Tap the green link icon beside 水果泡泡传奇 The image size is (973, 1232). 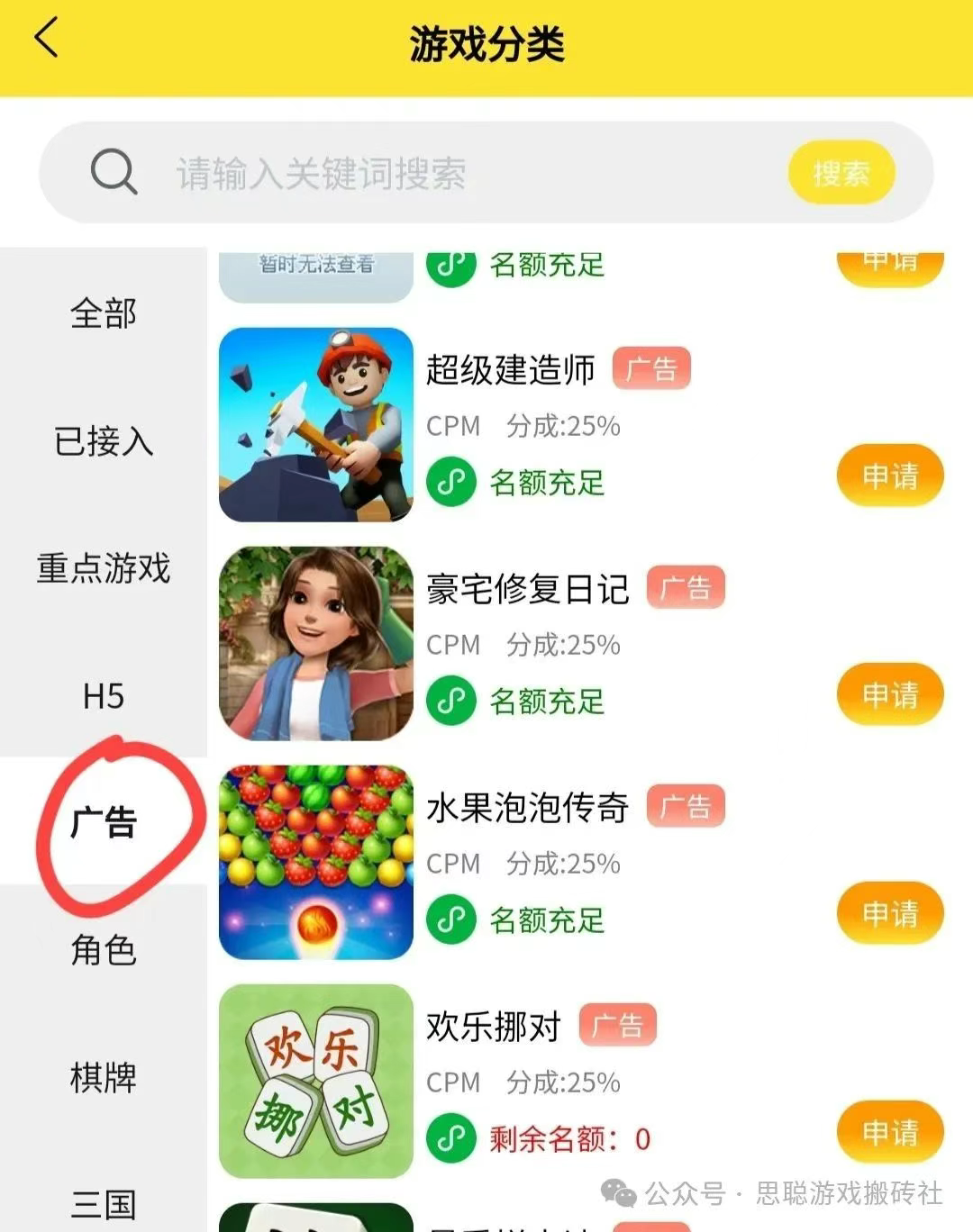pos(450,919)
